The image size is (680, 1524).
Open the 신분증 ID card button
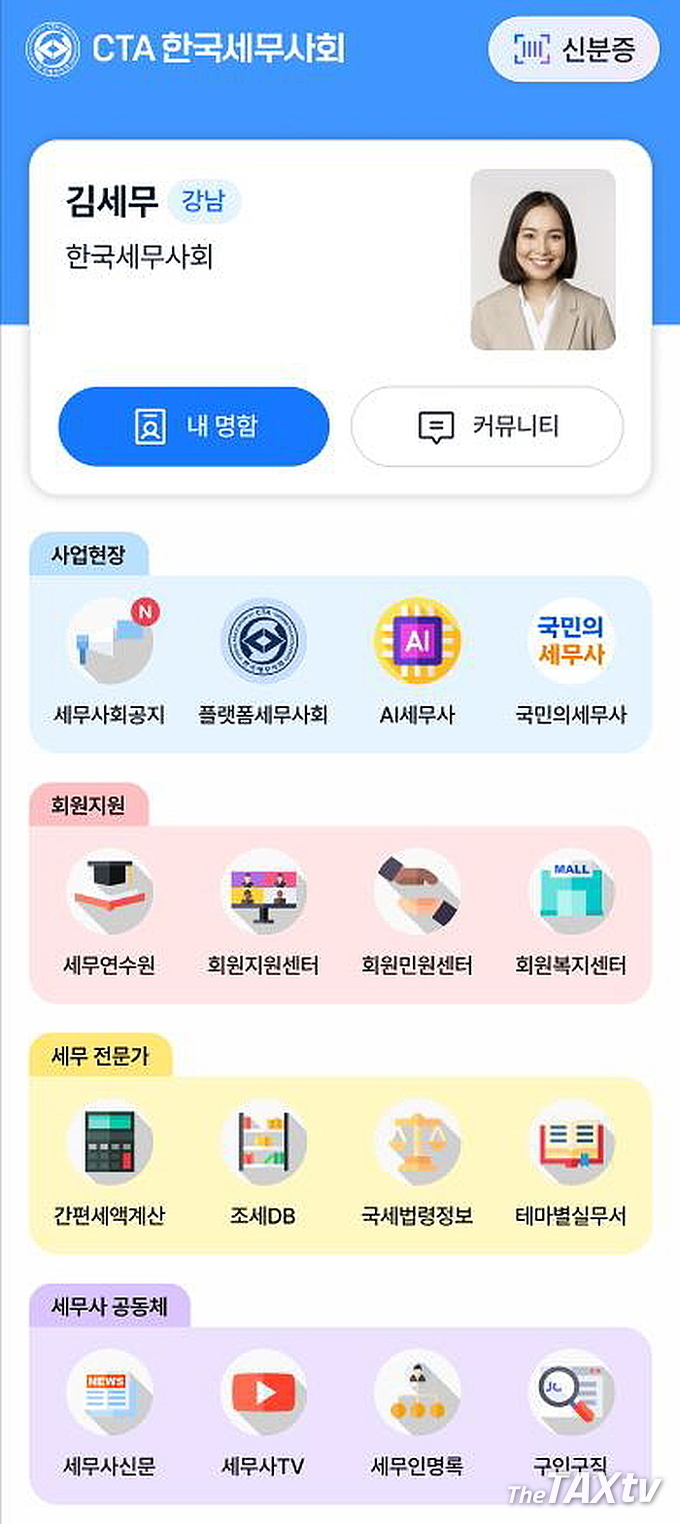(x=574, y=49)
